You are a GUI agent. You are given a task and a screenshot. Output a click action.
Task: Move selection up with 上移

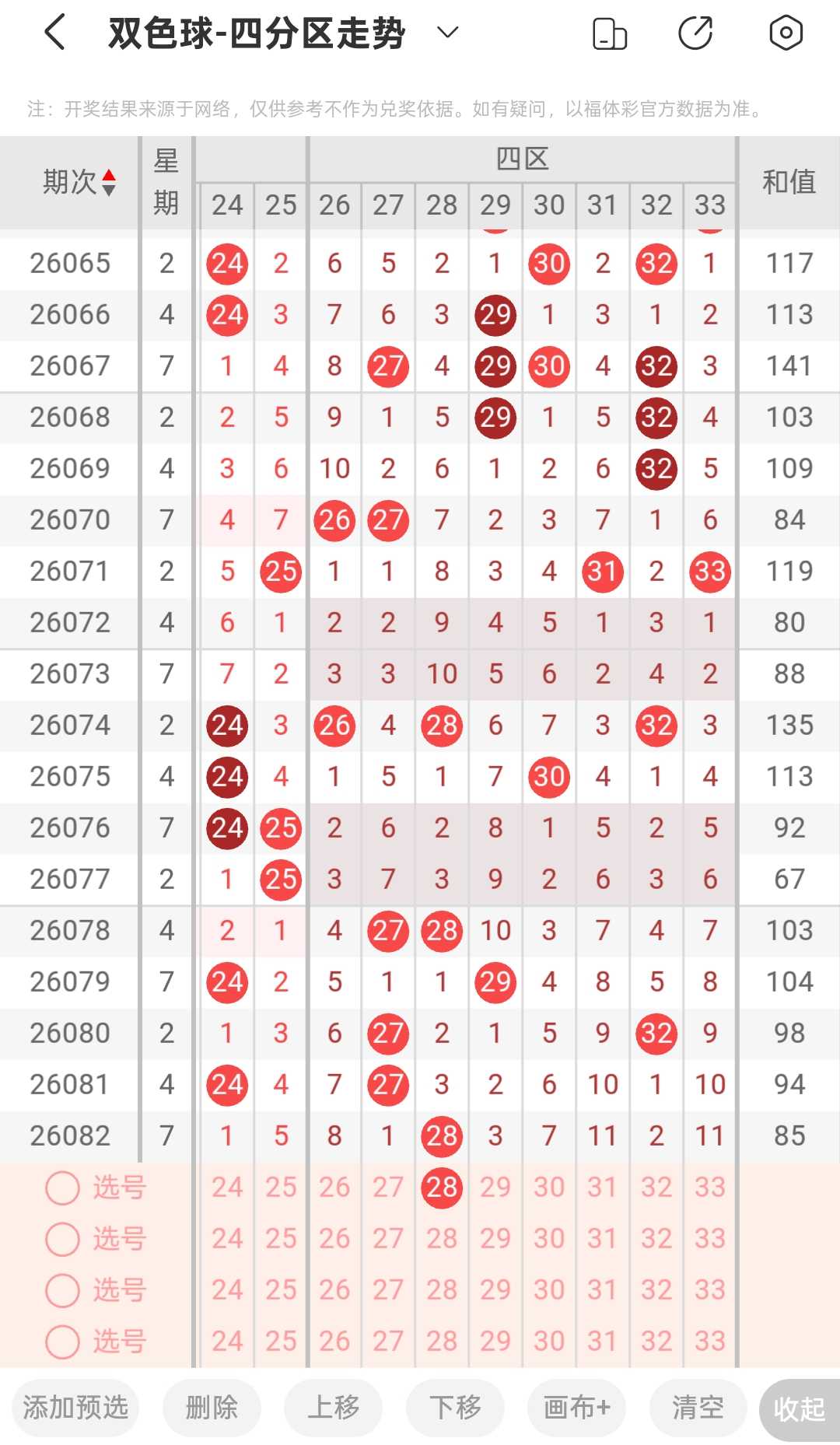coord(333,1408)
